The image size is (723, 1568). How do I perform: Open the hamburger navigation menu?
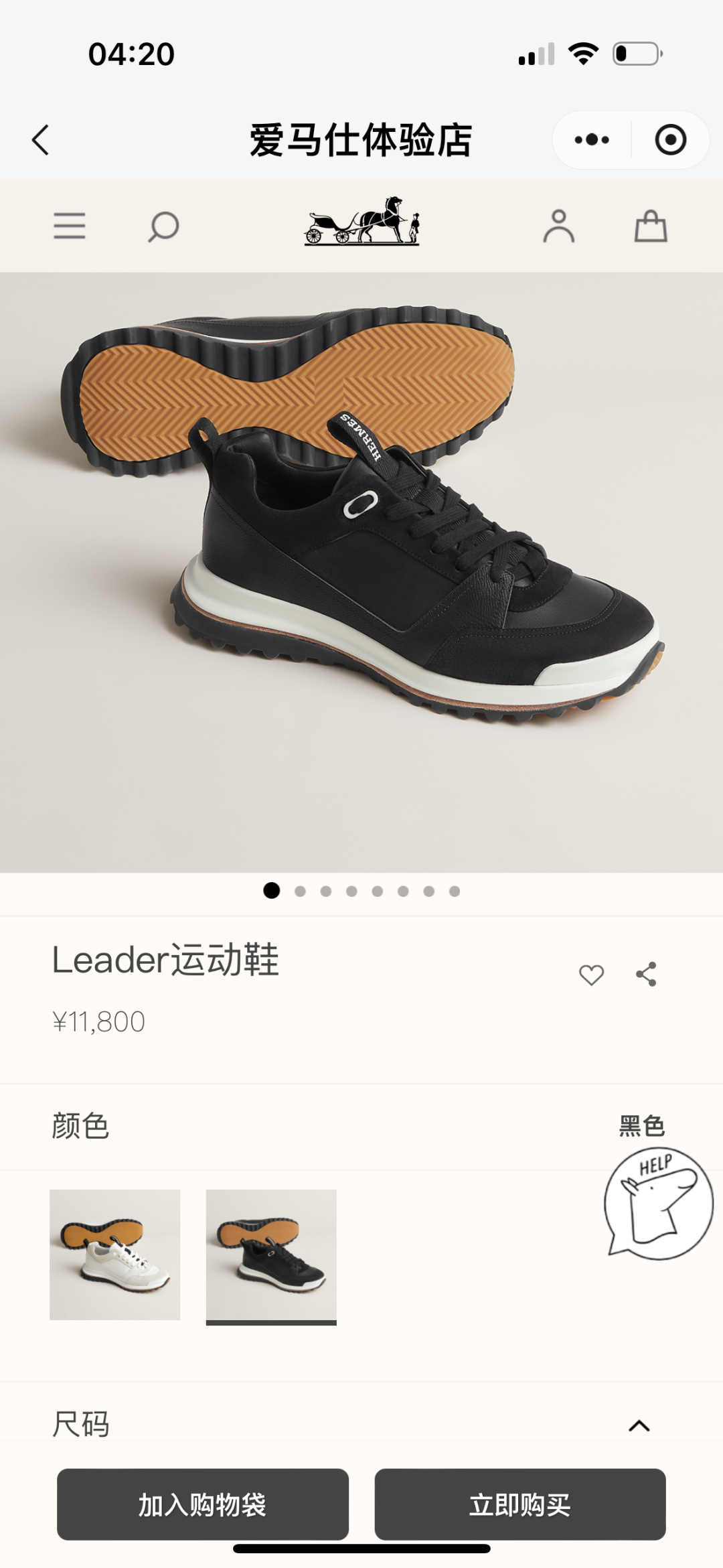coord(70,226)
